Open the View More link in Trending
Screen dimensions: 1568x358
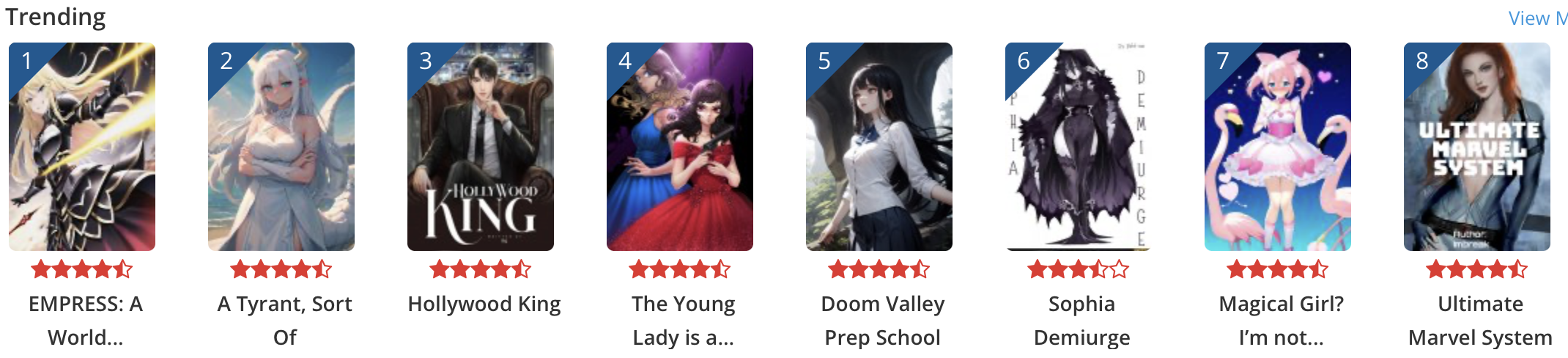pyautogui.click(x=1537, y=18)
